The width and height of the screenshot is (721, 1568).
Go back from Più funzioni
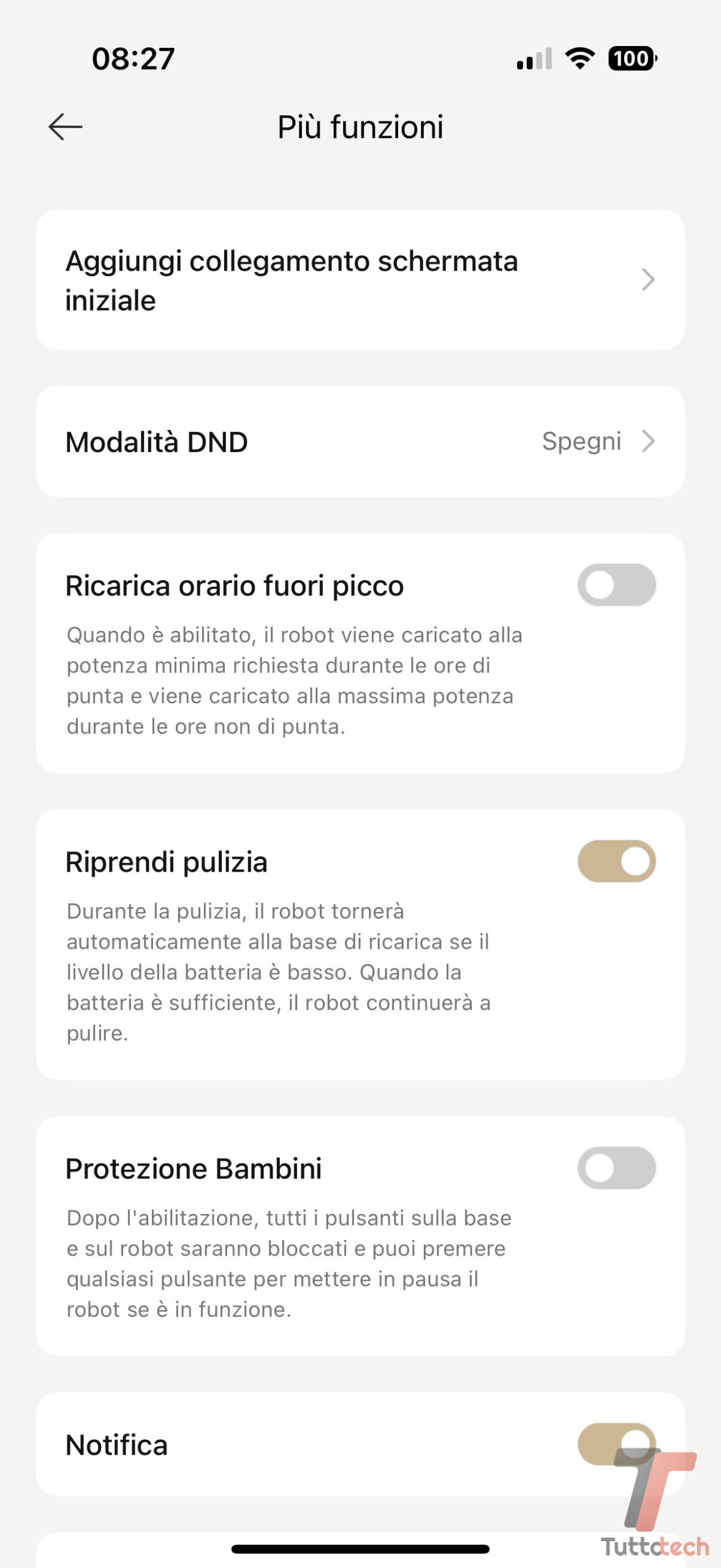point(66,127)
